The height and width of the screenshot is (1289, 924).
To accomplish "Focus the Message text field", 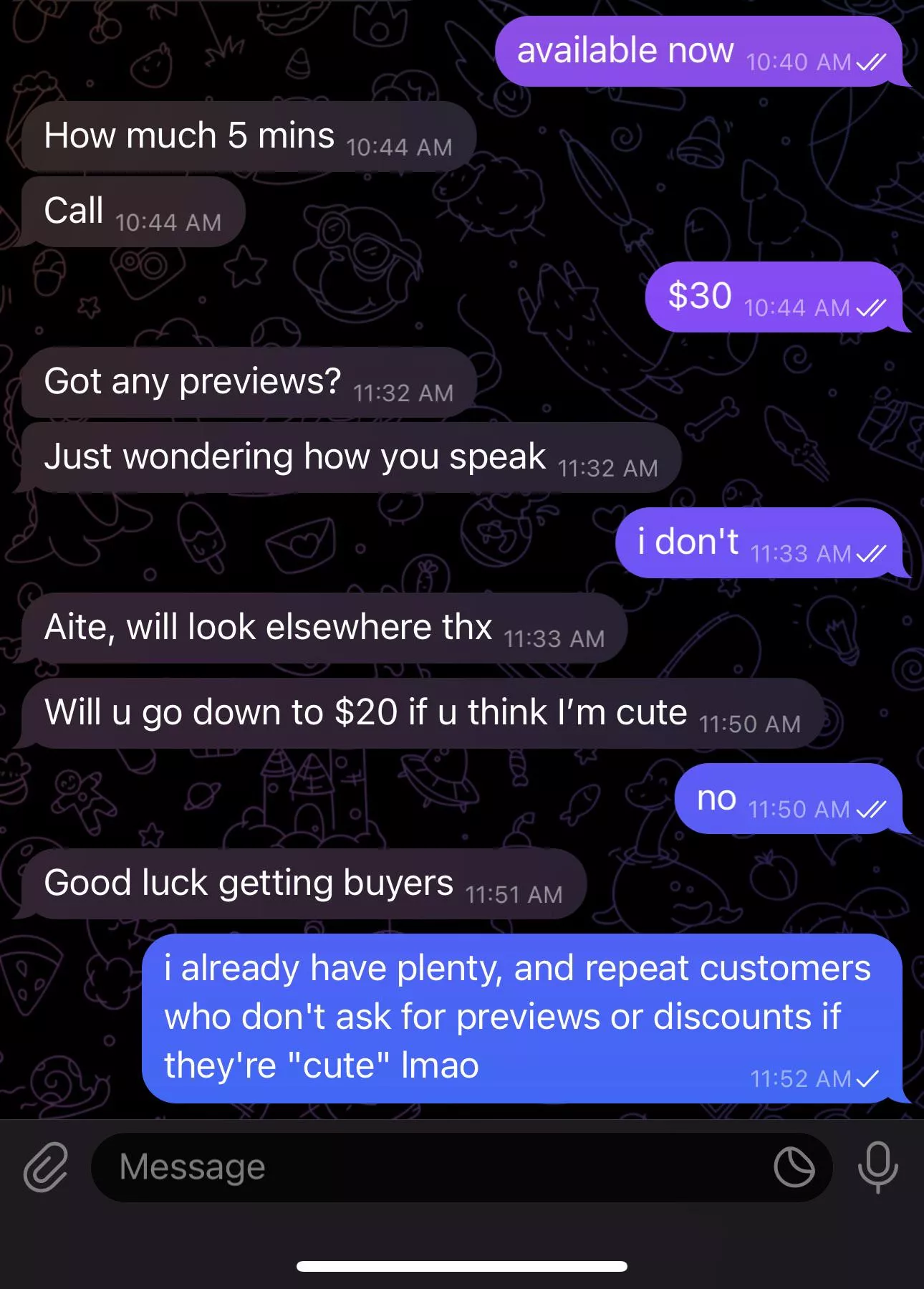I will click(x=430, y=1167).
